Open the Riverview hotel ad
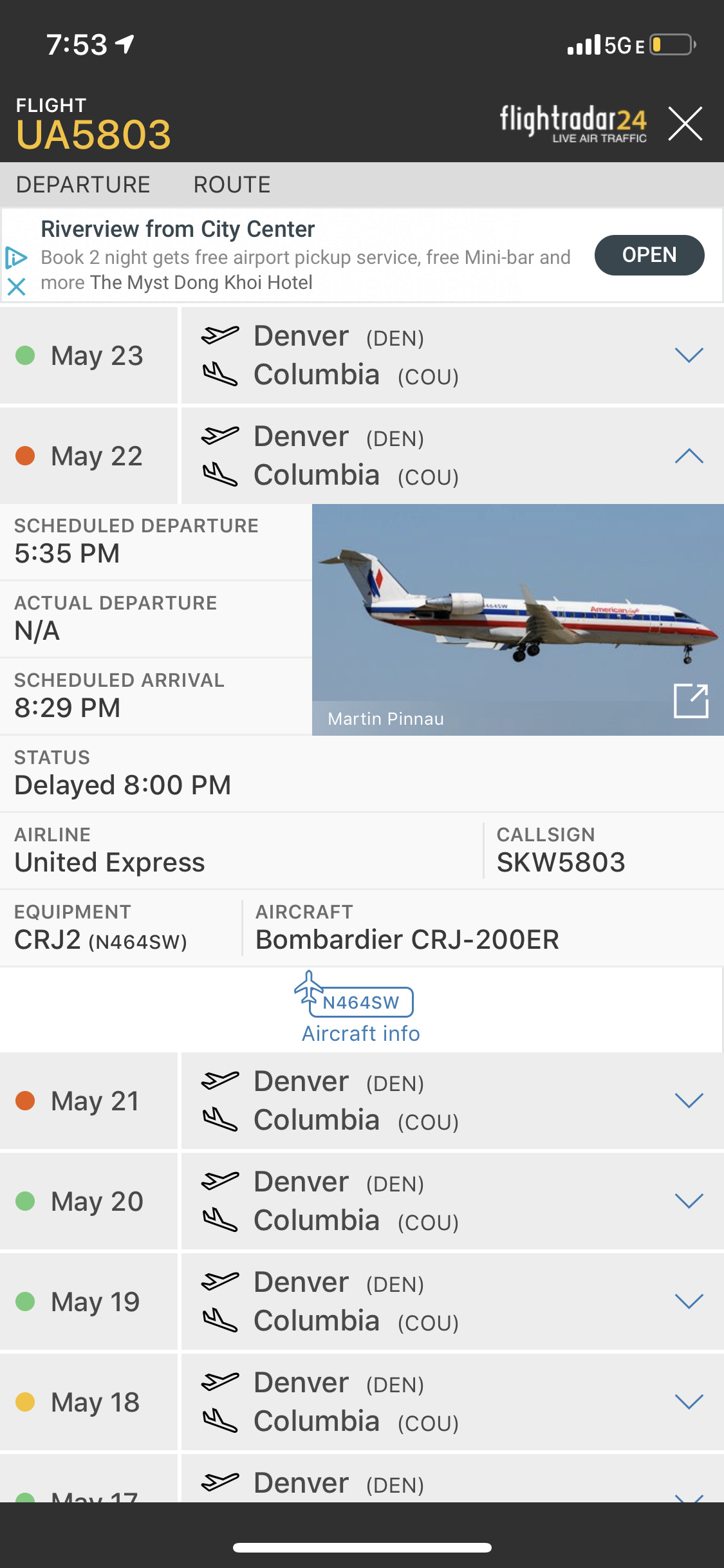 [x=649, y=255]
